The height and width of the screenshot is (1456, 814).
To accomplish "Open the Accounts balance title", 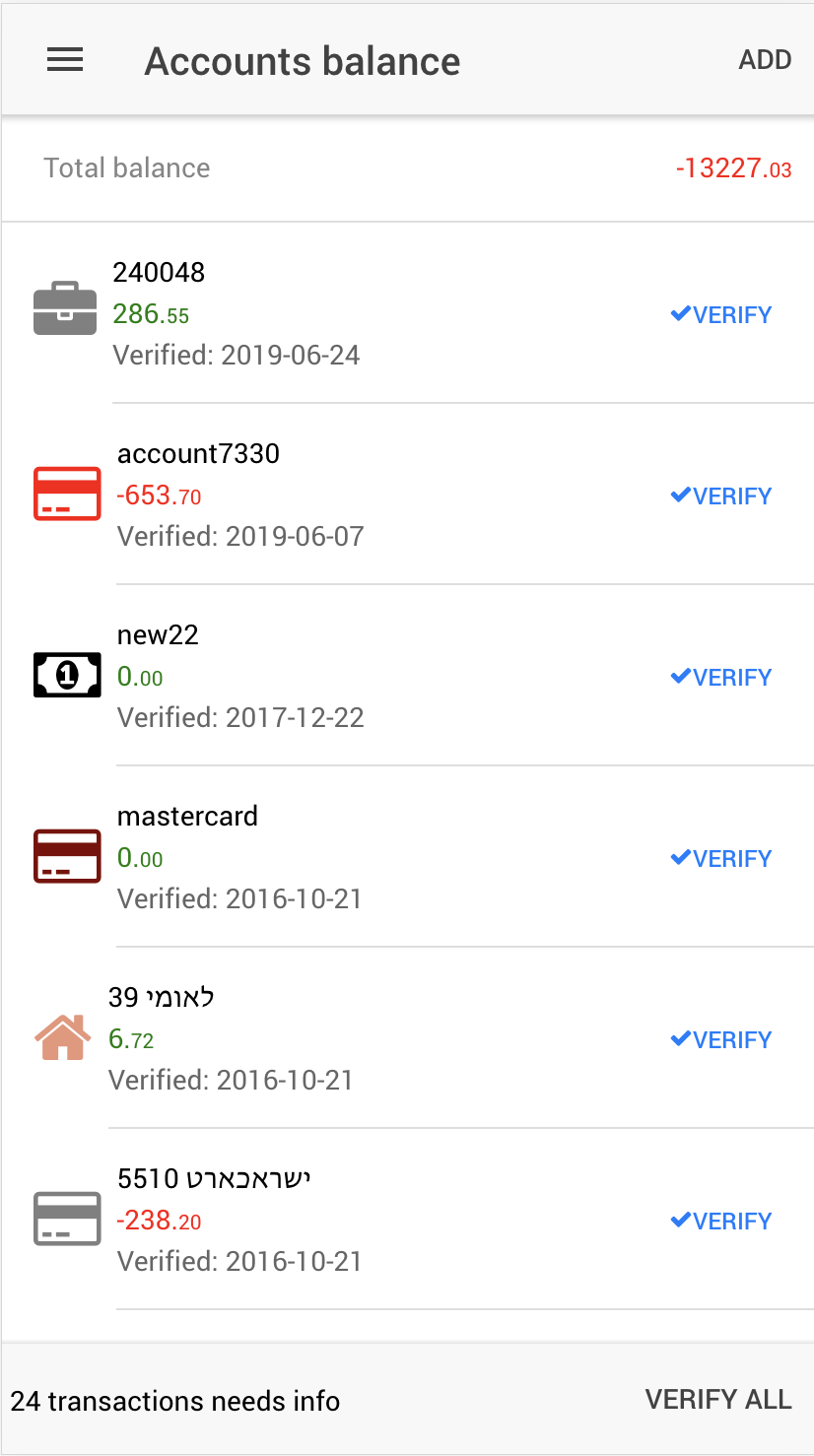I will (x=302, y=61).
